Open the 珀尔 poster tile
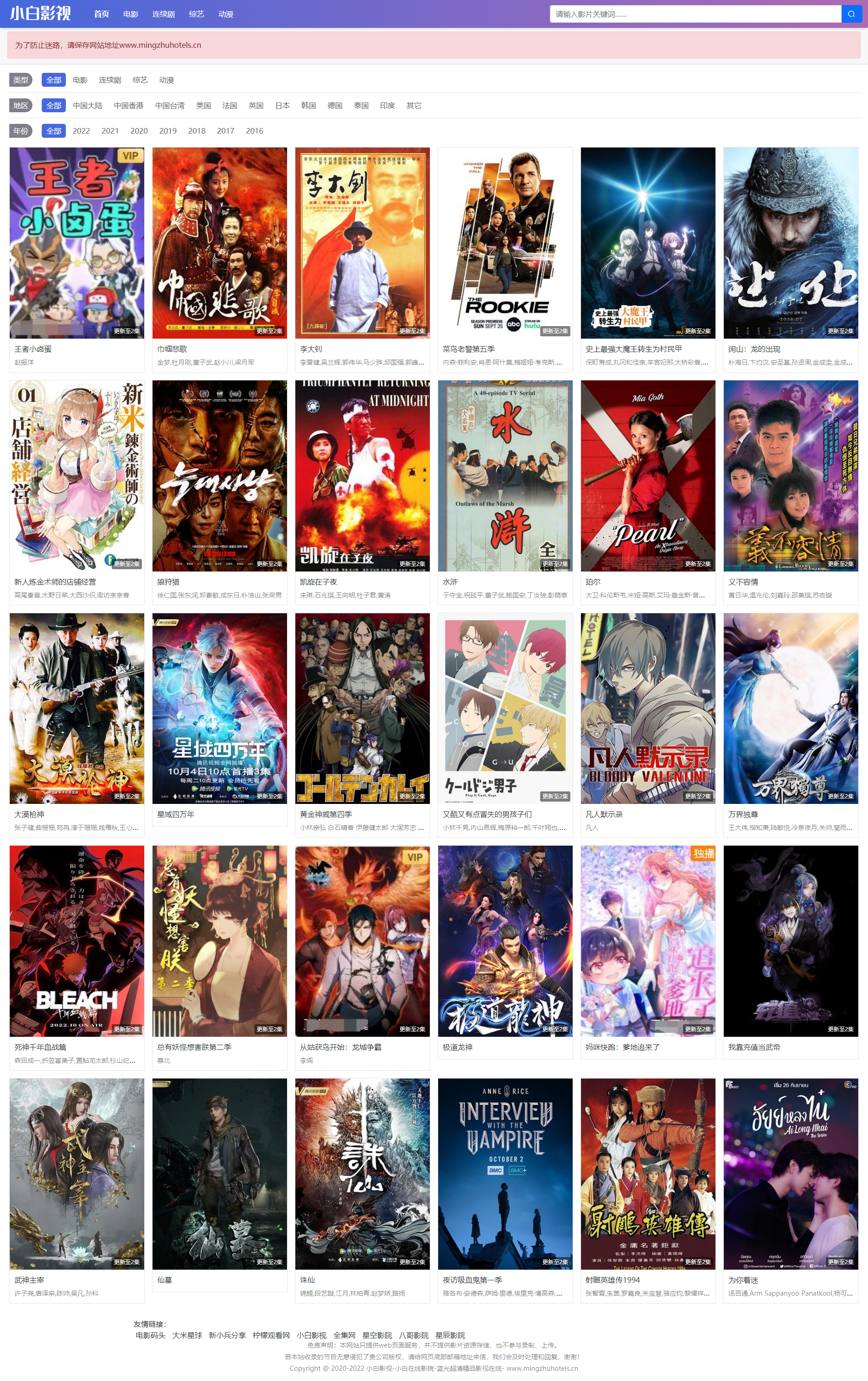The image size is (868, 1381). pyautogui.click(x=648, y=475)
